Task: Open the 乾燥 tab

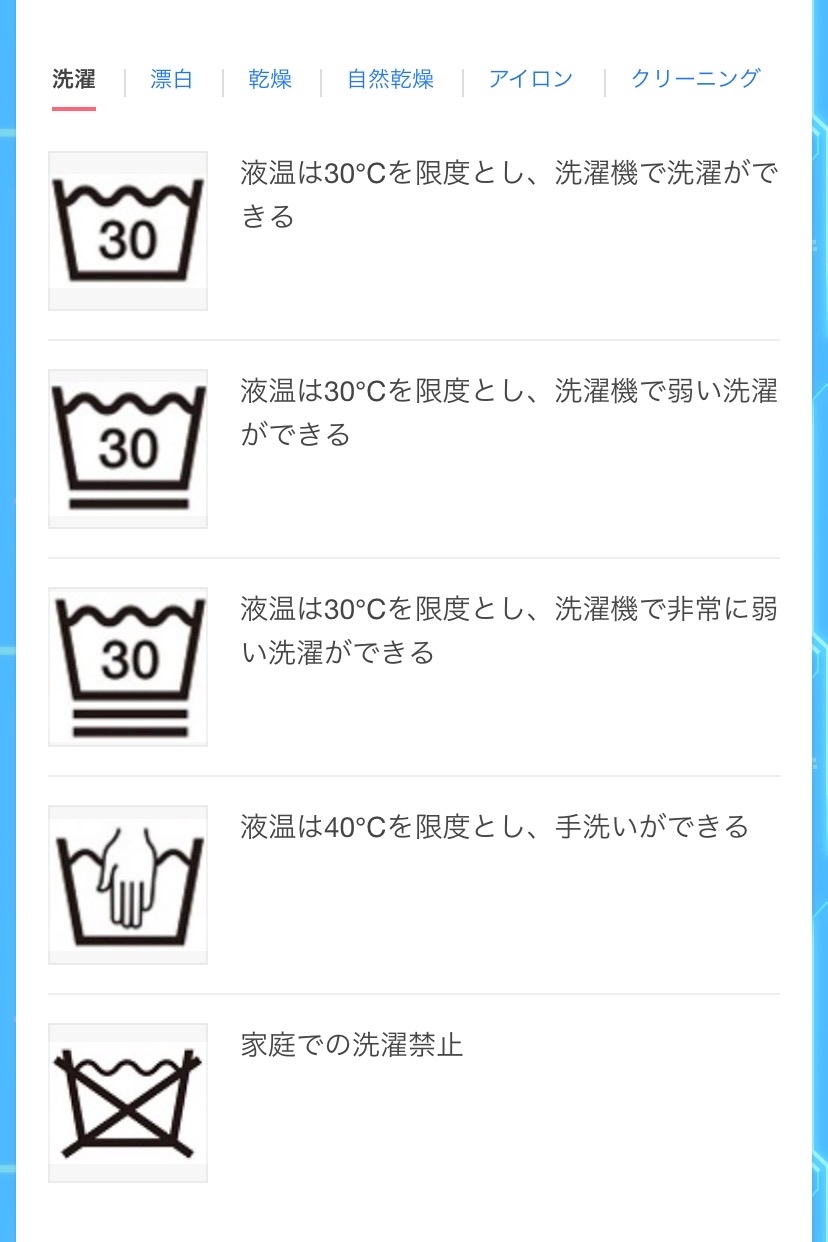Action: (x=270, y=79)
